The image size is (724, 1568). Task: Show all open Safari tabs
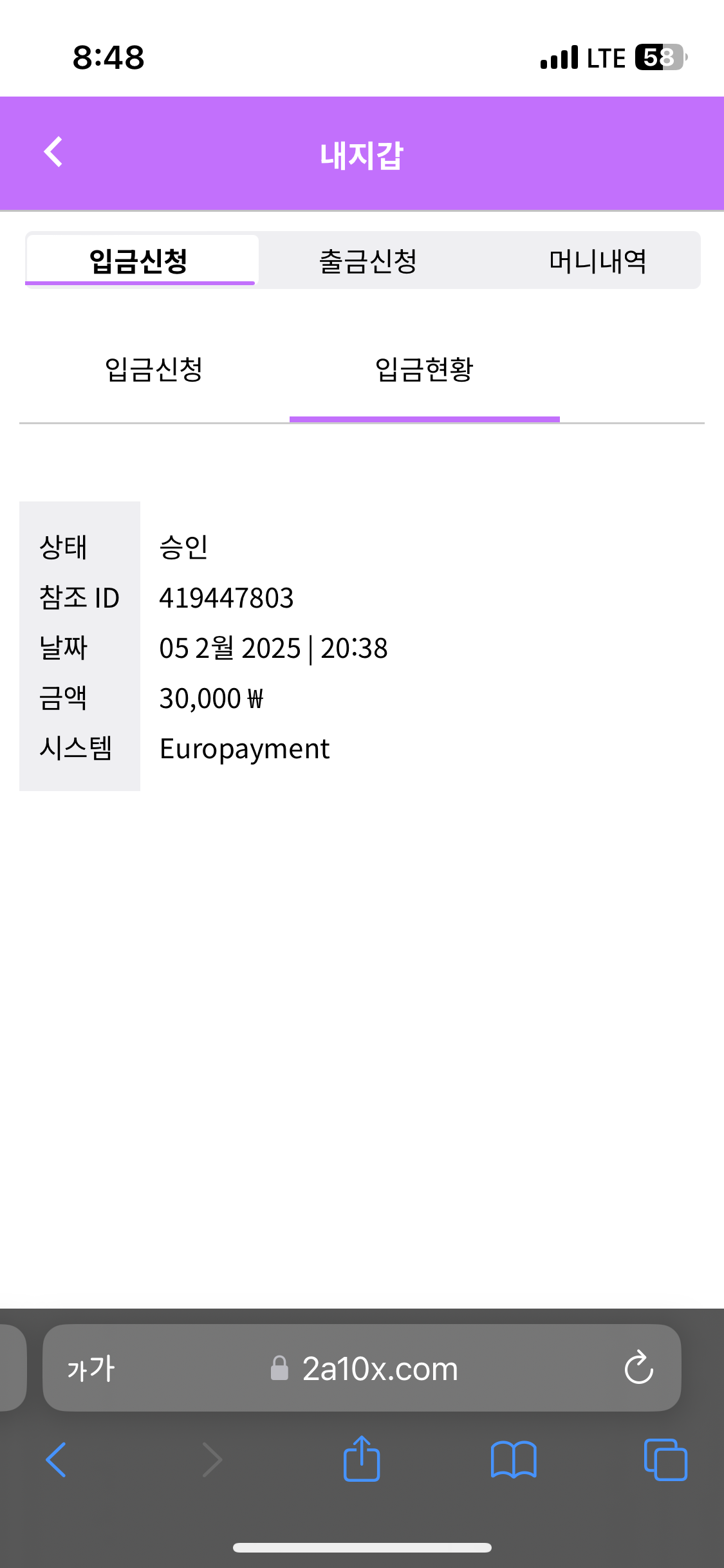click(x=665, y=1459)
